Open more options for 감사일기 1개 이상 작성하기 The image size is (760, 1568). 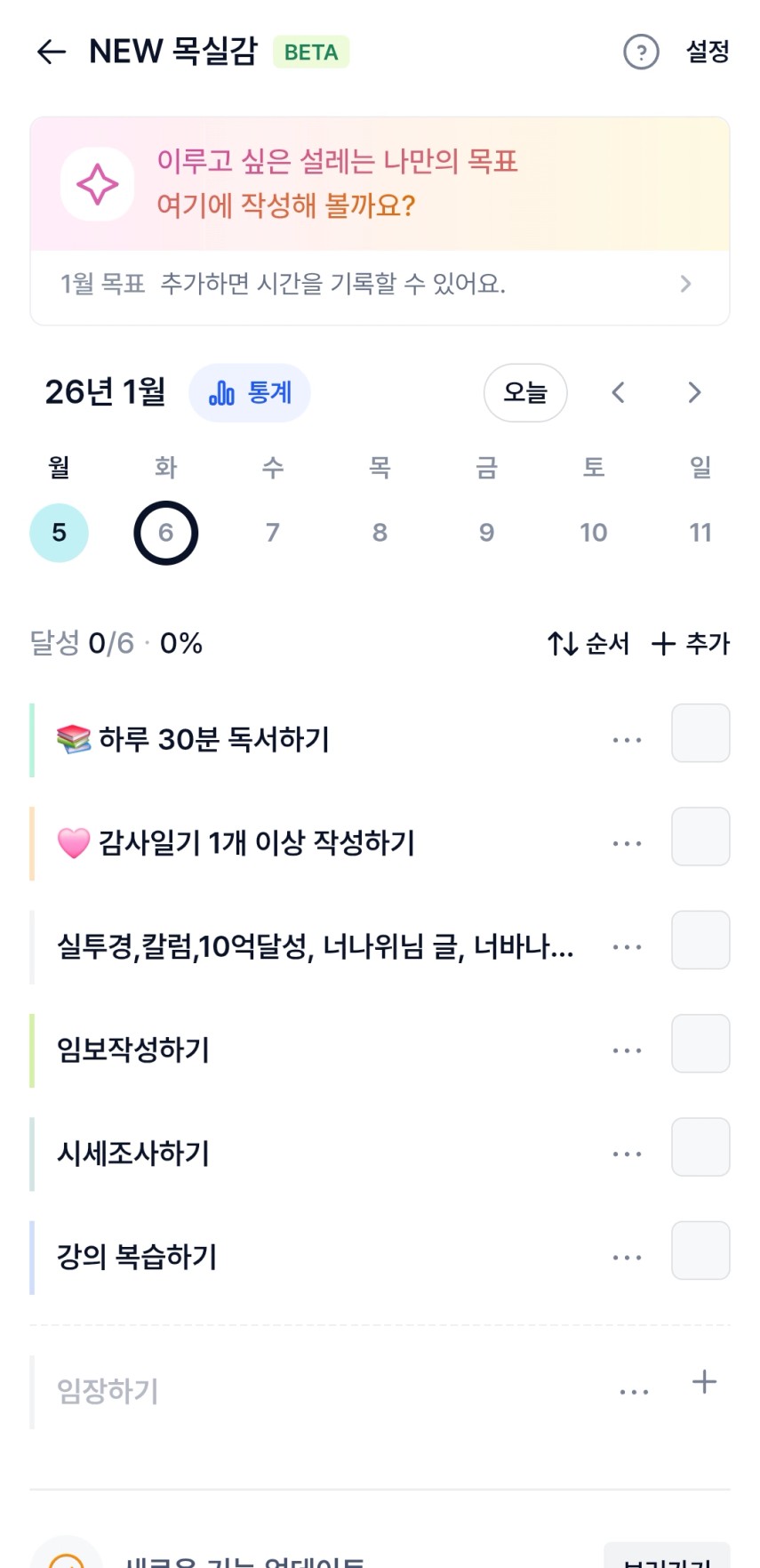point(627,843)
